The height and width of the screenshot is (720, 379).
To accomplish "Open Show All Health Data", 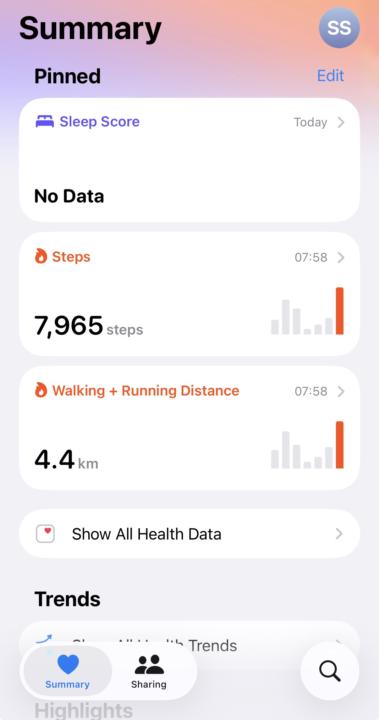I will [x=189, y=534].
